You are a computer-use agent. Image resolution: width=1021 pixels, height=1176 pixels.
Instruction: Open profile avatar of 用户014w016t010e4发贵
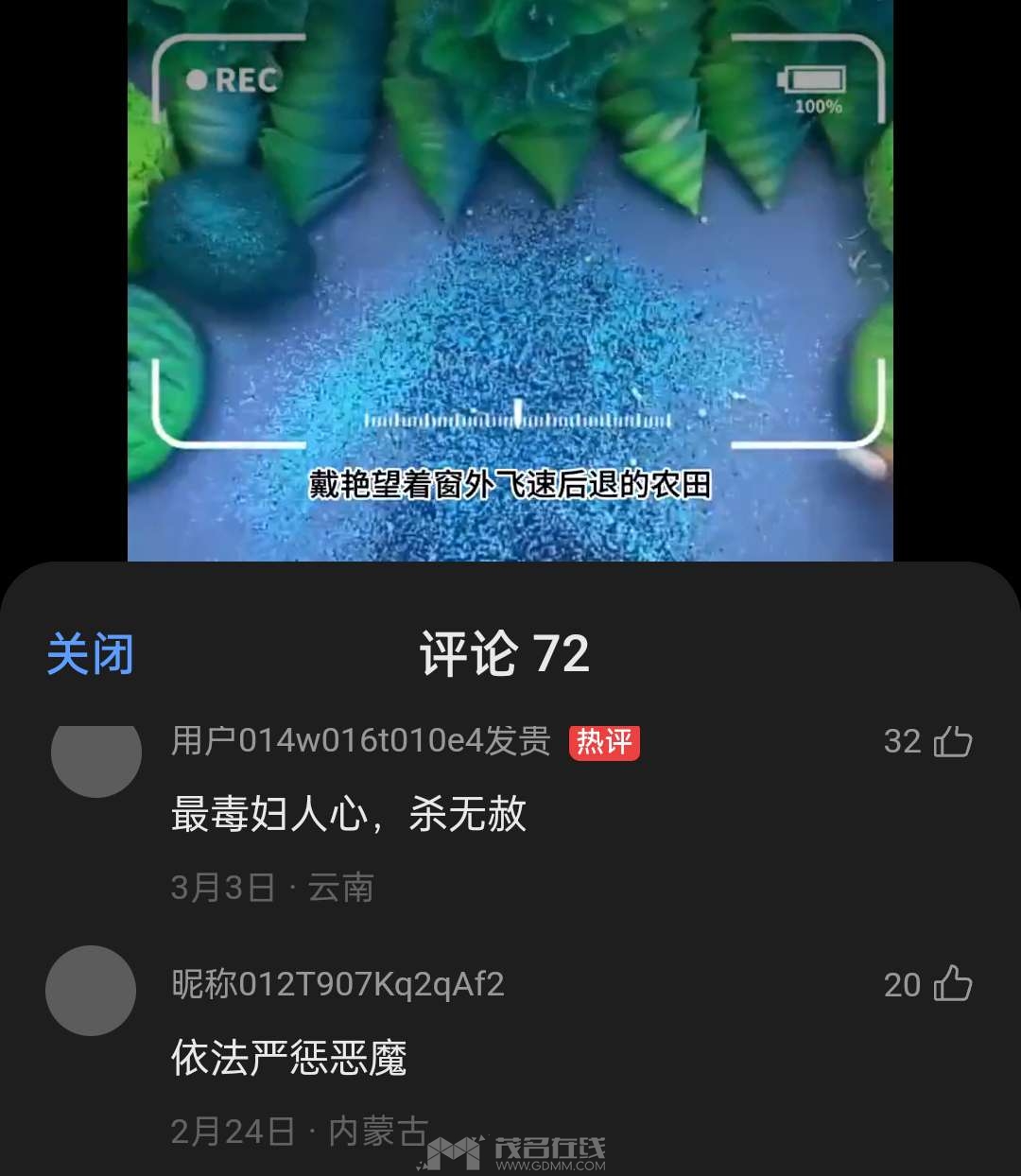coord(96,756)
